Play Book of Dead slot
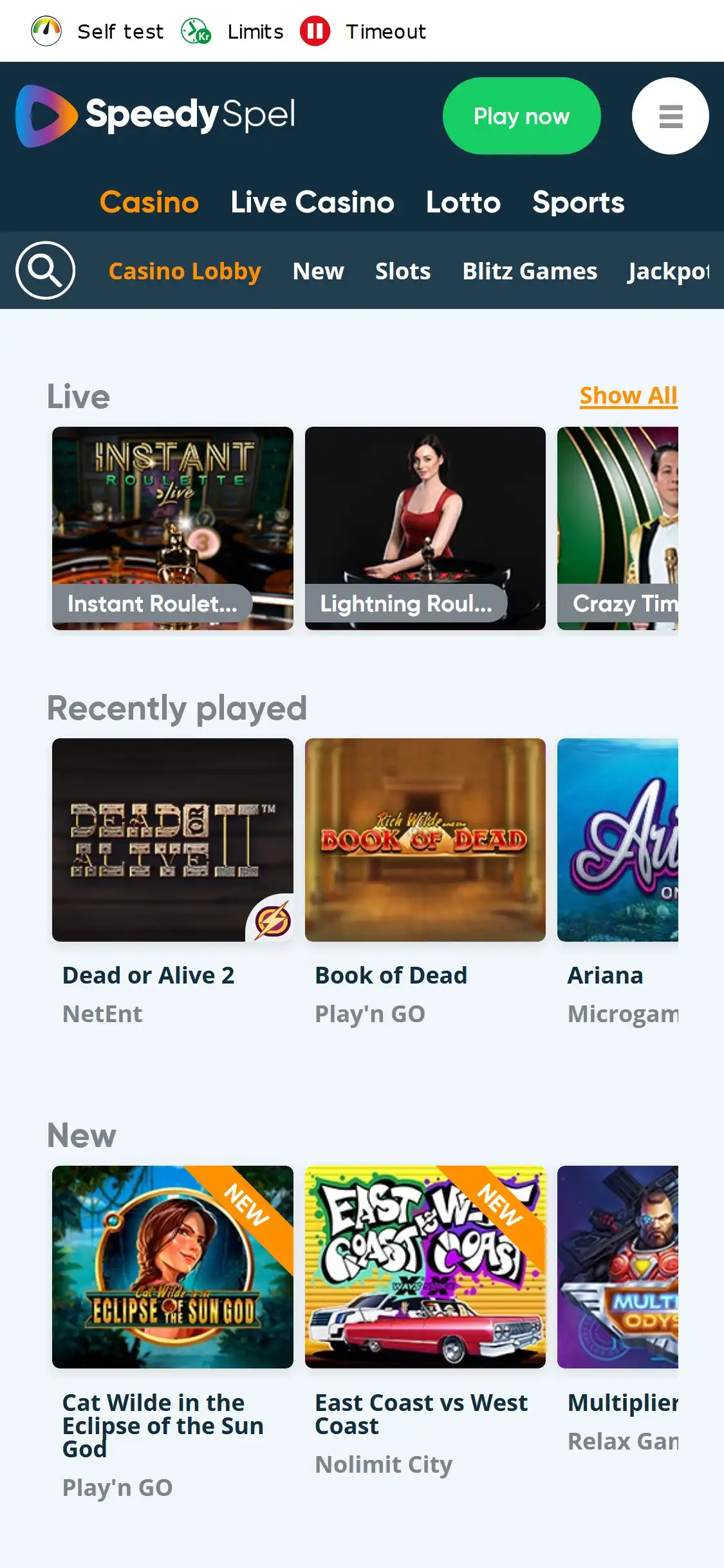The width and height of the screenshot is (724, 1568). (425, 839)
